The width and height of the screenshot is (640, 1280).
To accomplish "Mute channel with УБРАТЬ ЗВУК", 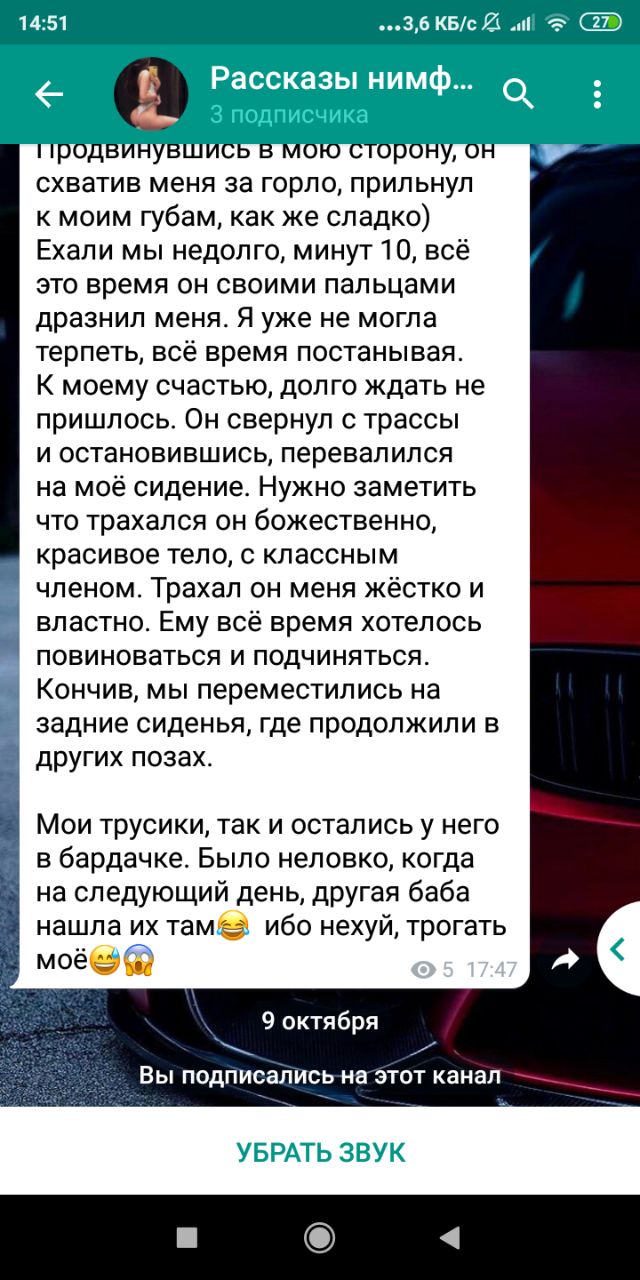I will click(x=320, y=1152).
